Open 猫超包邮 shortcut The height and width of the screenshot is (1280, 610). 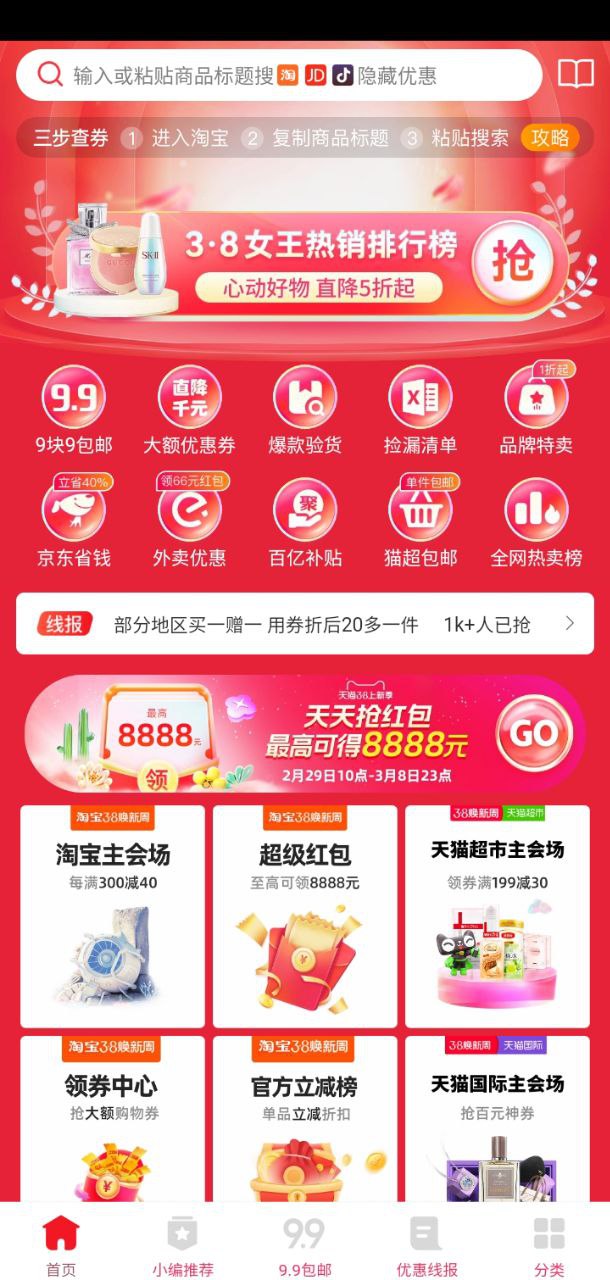420,523
